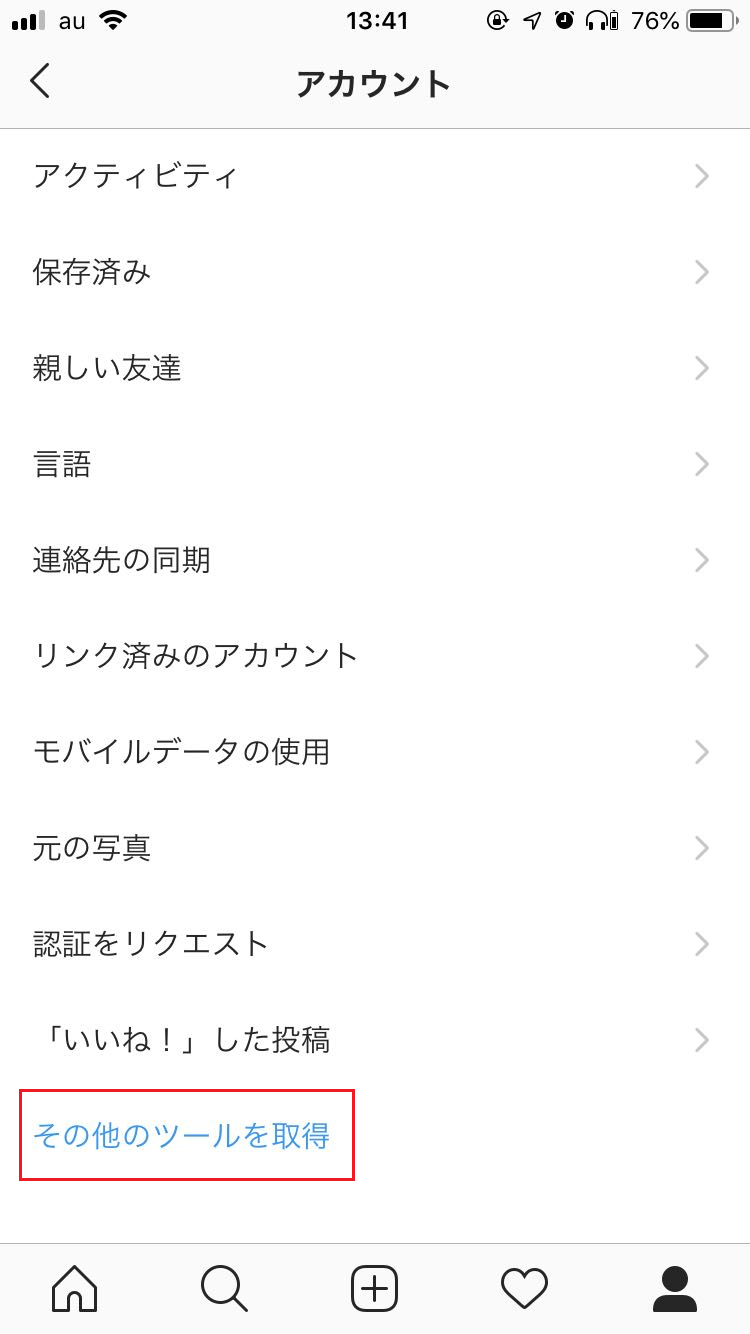Tap the その他のツールを取得 link
This screenshot has width=750, height=1334.
tap(183, 1136)
